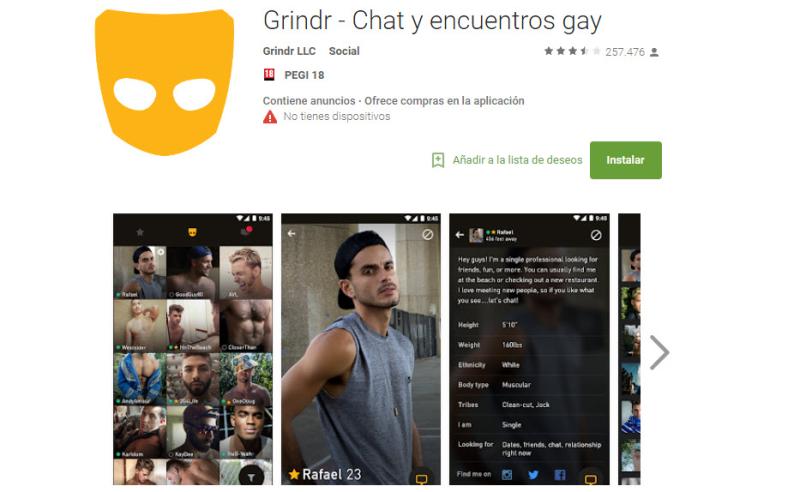Open the profile grid screenshot
This screenshot has height=492, width=800.
(x=192, y=349)
